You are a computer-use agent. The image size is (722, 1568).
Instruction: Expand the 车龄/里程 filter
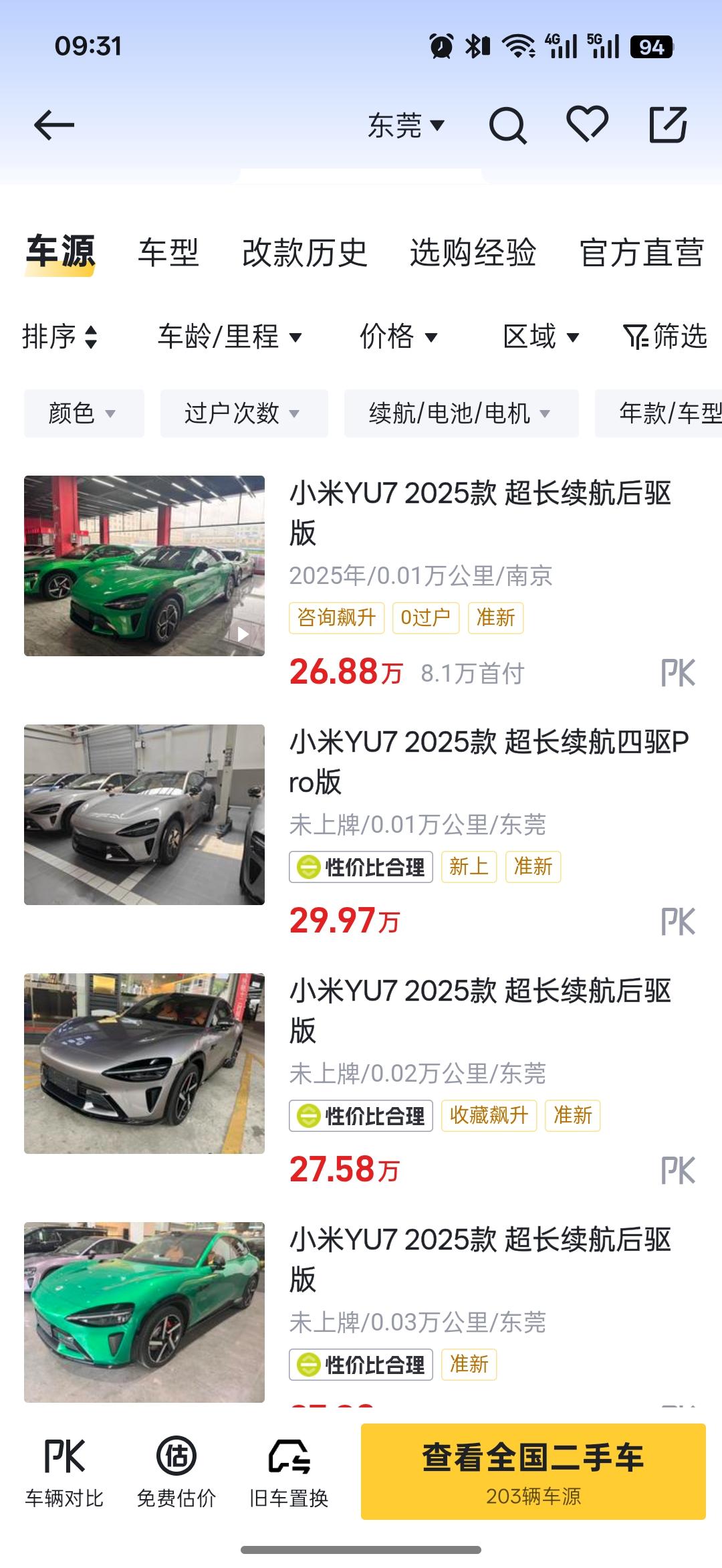[x=229, y=336]
